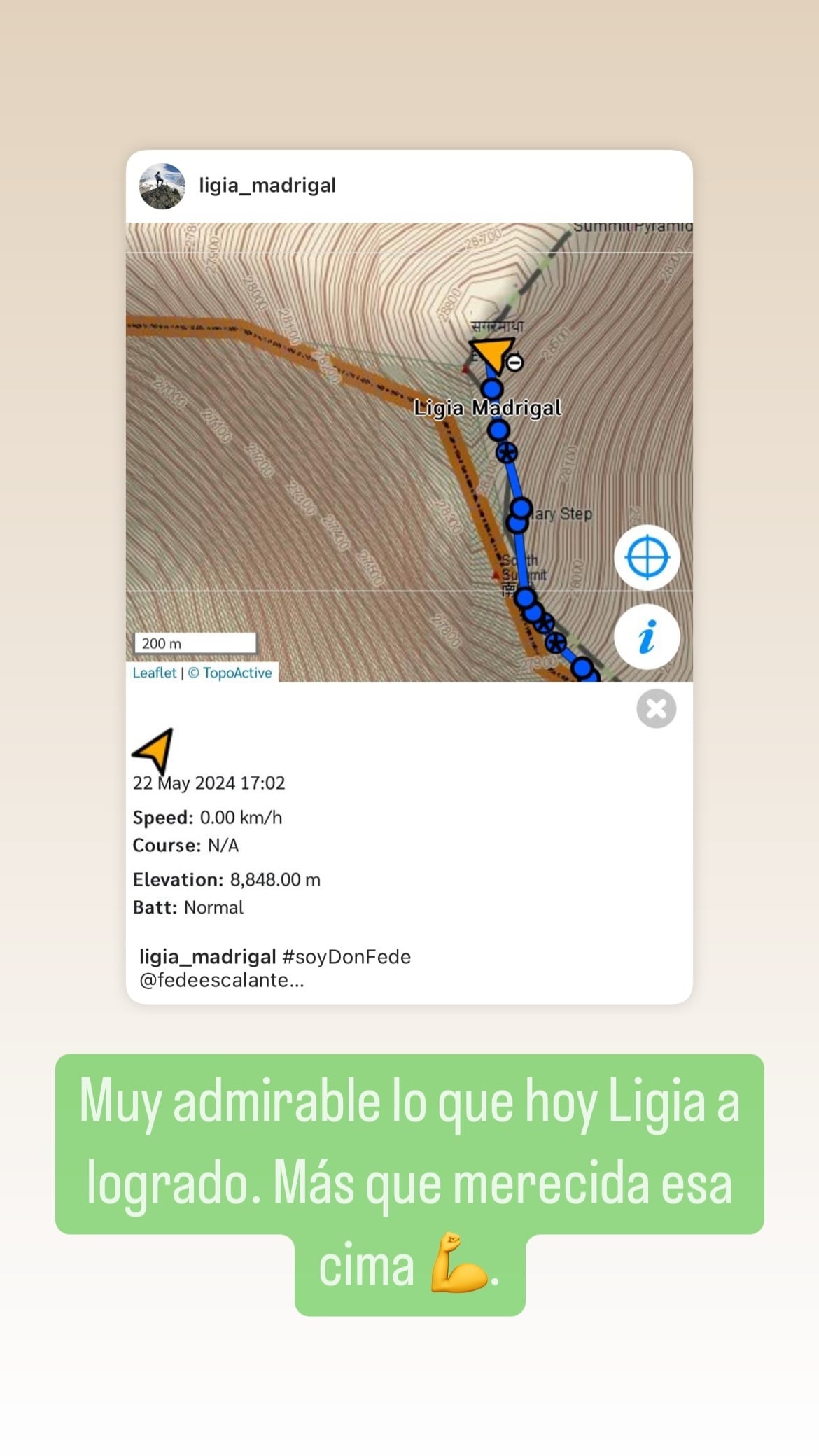Toggle the marker visibility with the minus badge
Screen dimensions: 819x1456
coord(516,363)
